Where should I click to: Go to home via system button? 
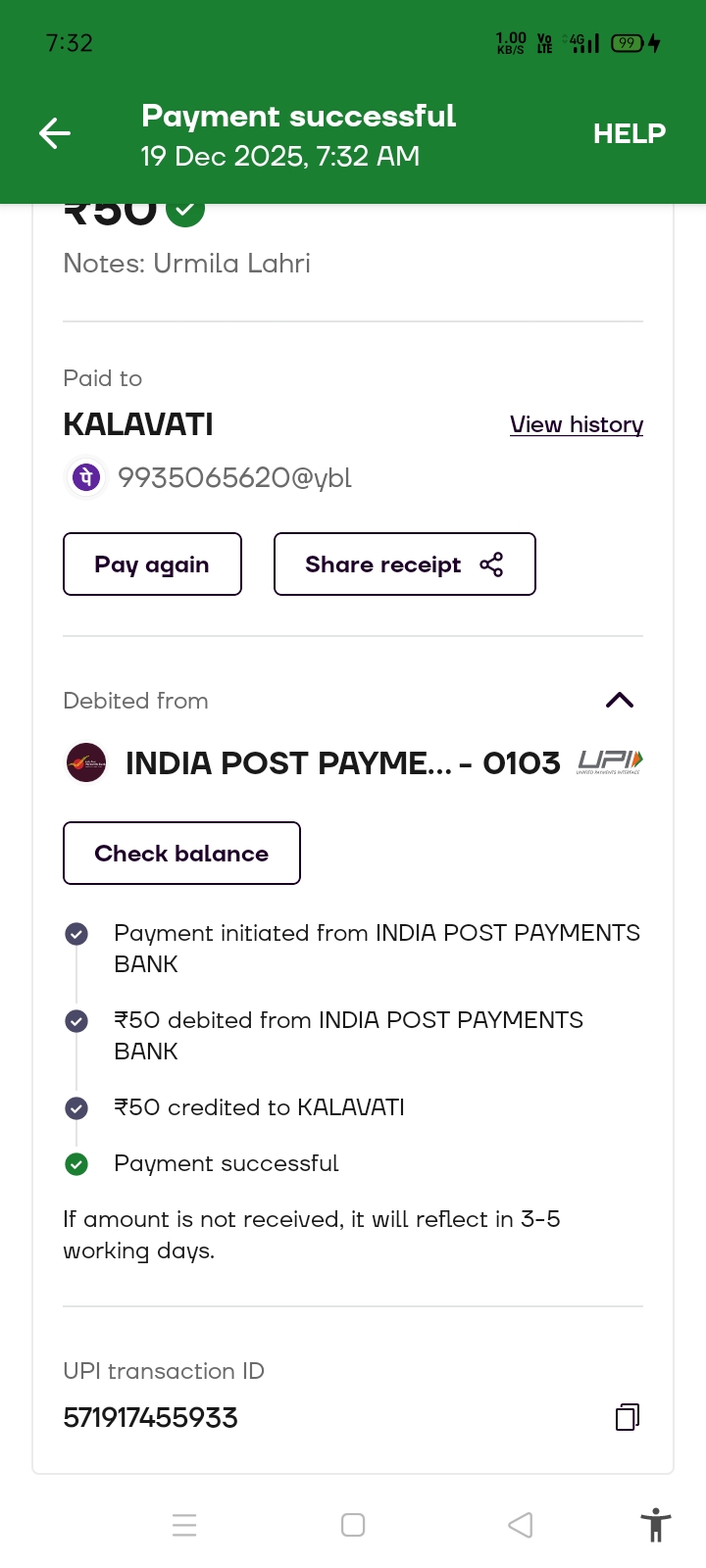click(353, 1525)
